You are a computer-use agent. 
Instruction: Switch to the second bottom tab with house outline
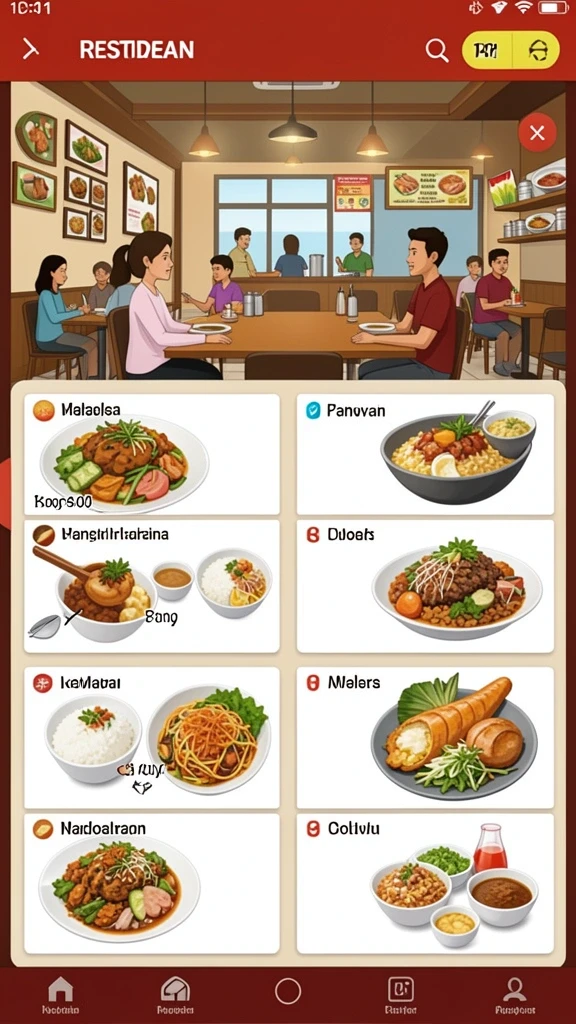tap(175, 995)
